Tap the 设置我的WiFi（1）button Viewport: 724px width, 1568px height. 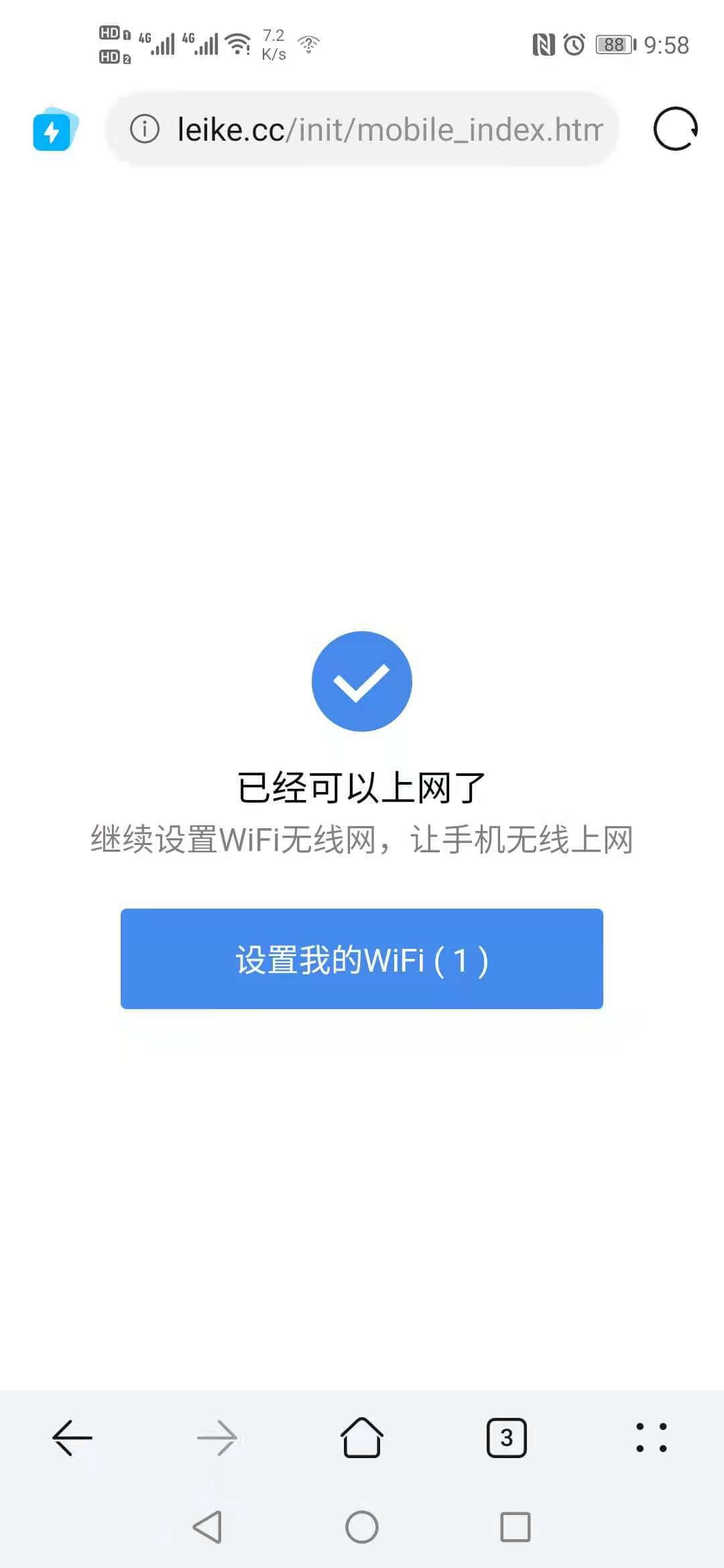(x=362, y=960)
